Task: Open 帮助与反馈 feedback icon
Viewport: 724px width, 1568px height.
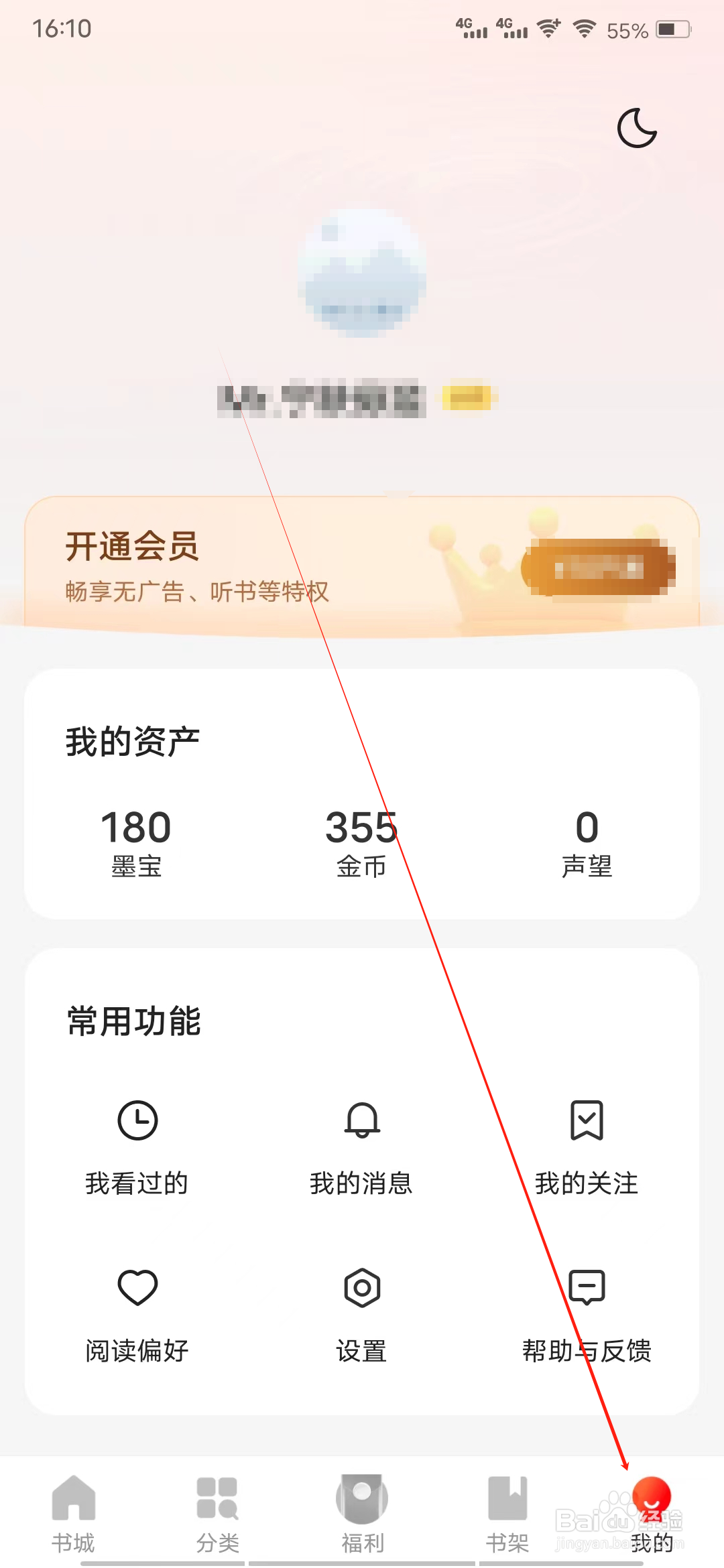Action: (588, 1287)
